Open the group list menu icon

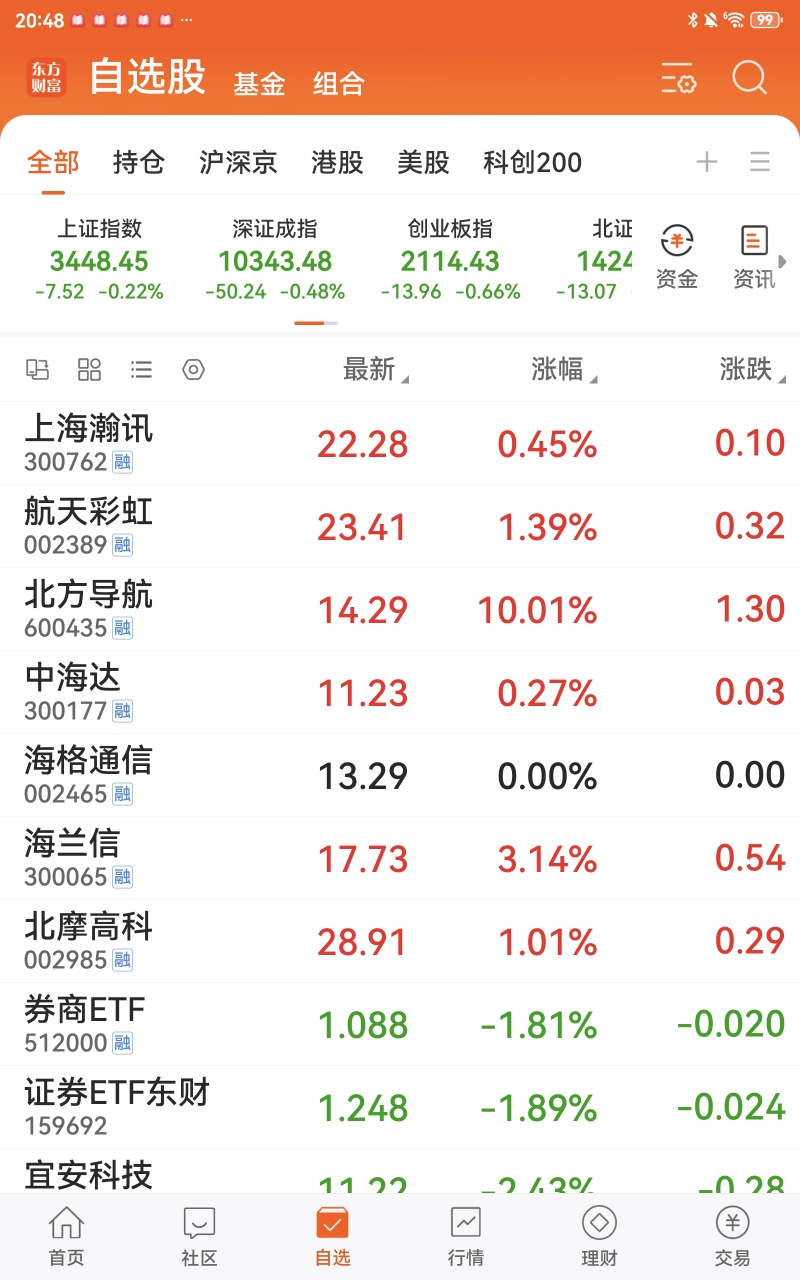(760, 162)
